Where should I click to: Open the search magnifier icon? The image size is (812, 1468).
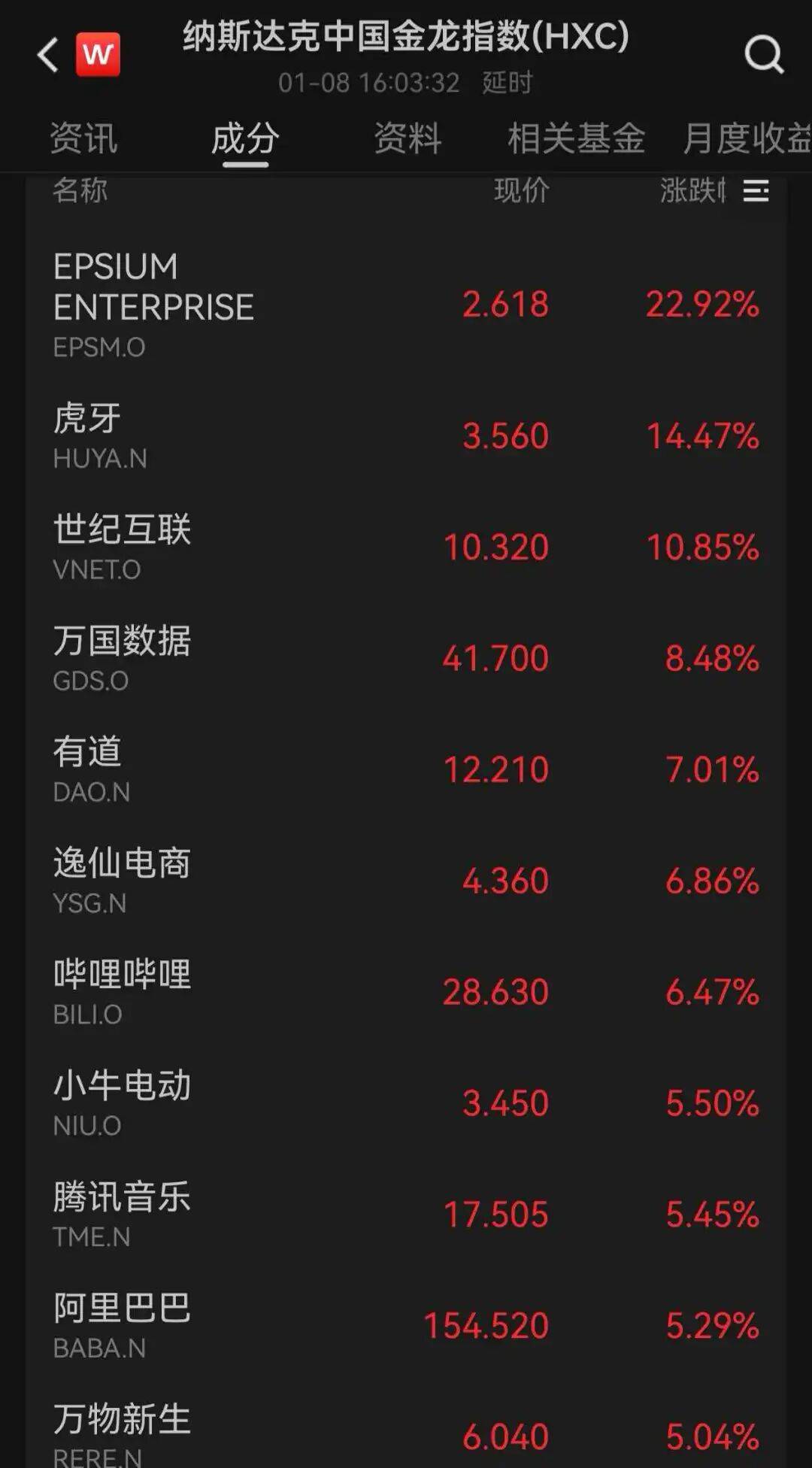pyautogui.click(x=763, y=55)
